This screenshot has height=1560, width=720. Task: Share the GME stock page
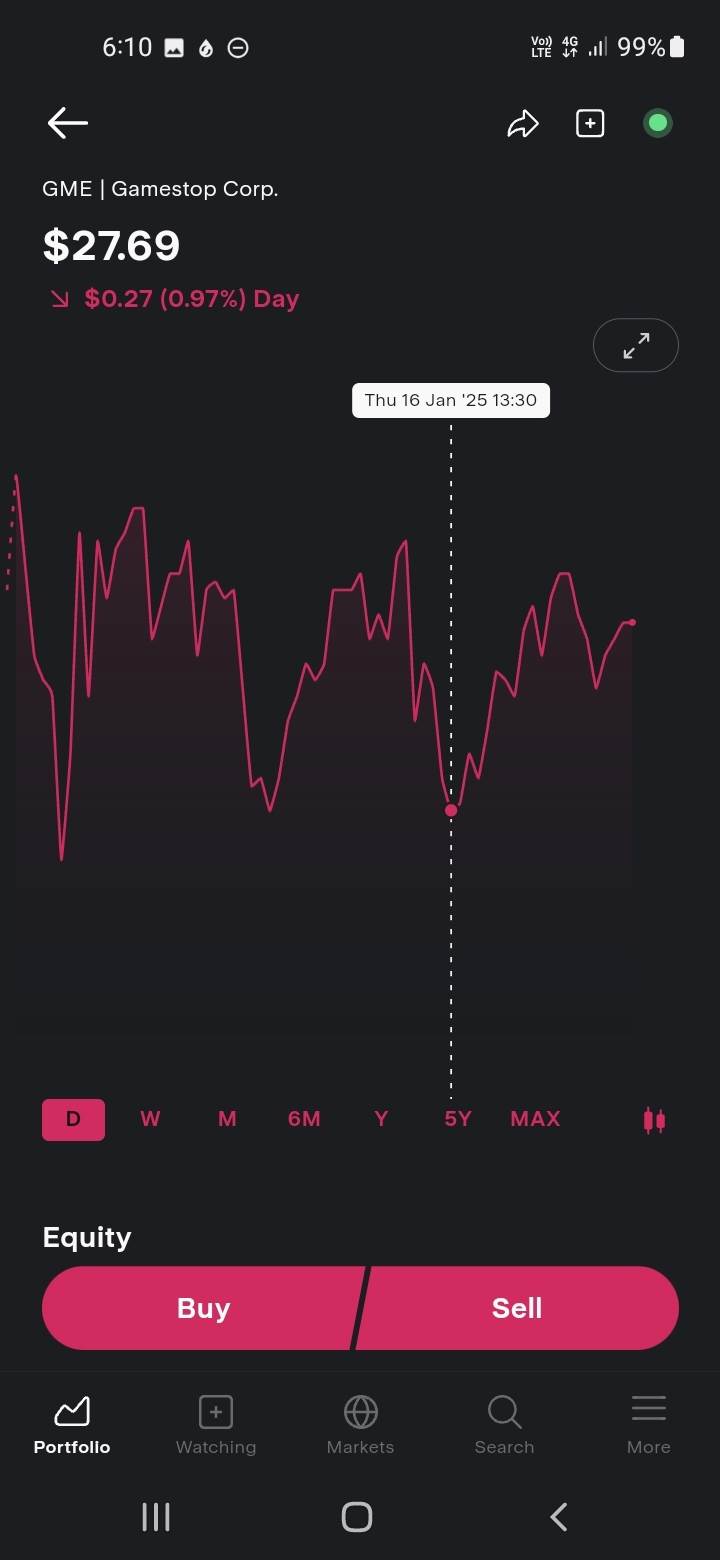click(x=522, y=124)
